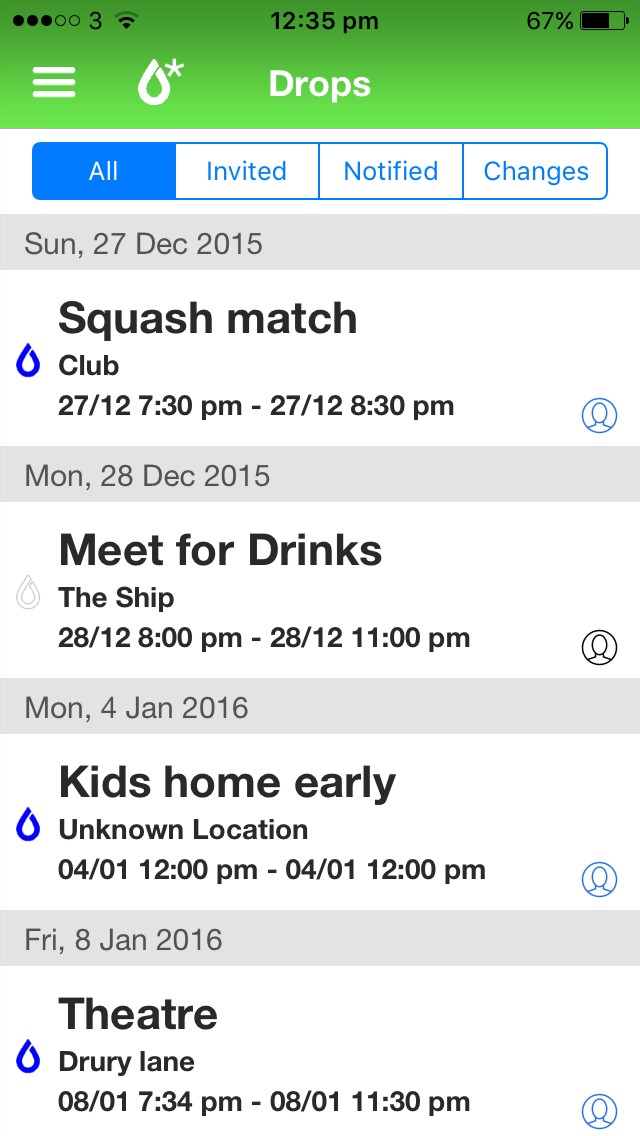Tap the person icon on Theatre

click(599, 1111)
